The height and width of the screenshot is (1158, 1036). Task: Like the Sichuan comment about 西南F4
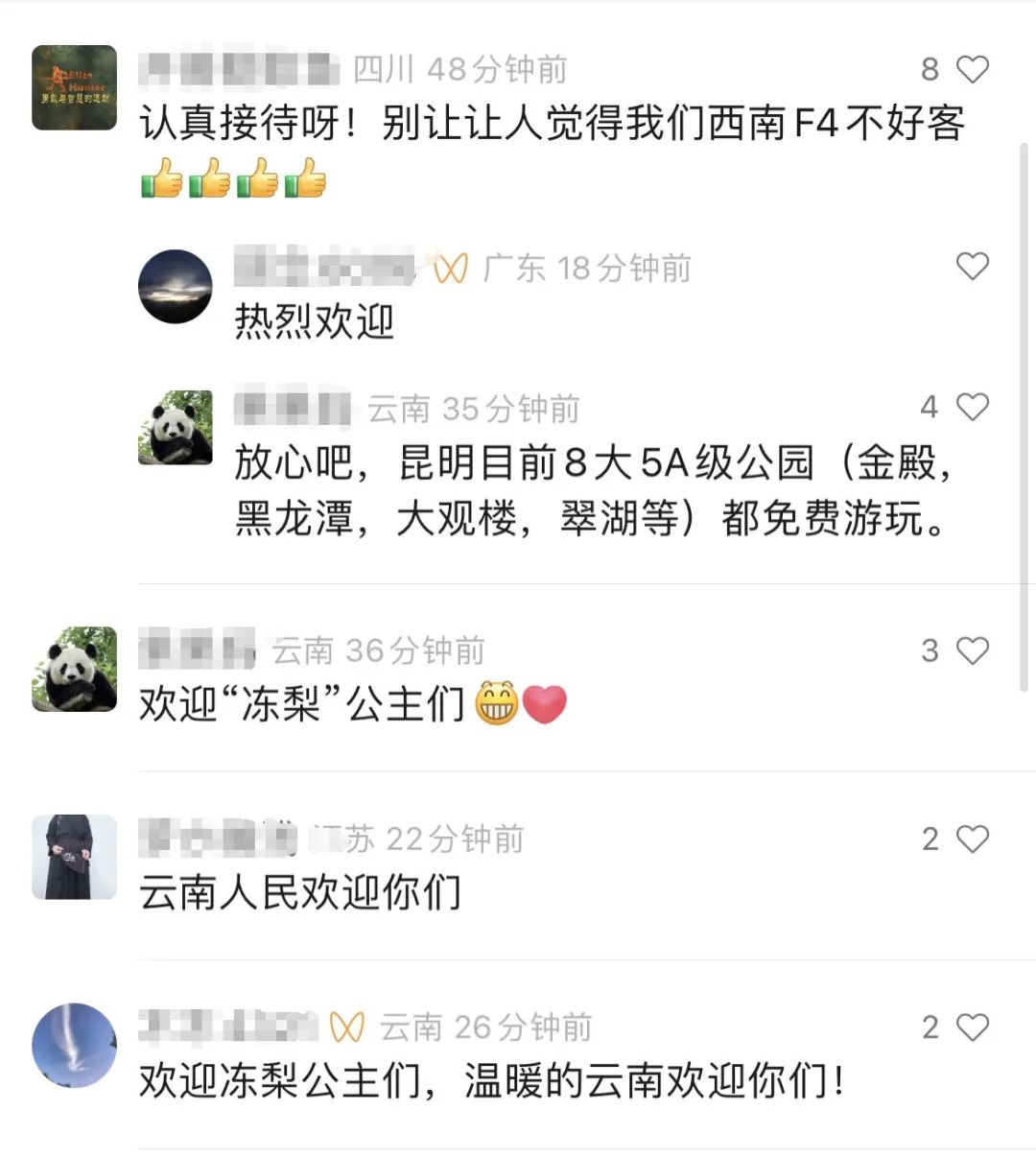pyautogui.click(x=973, y=69)
